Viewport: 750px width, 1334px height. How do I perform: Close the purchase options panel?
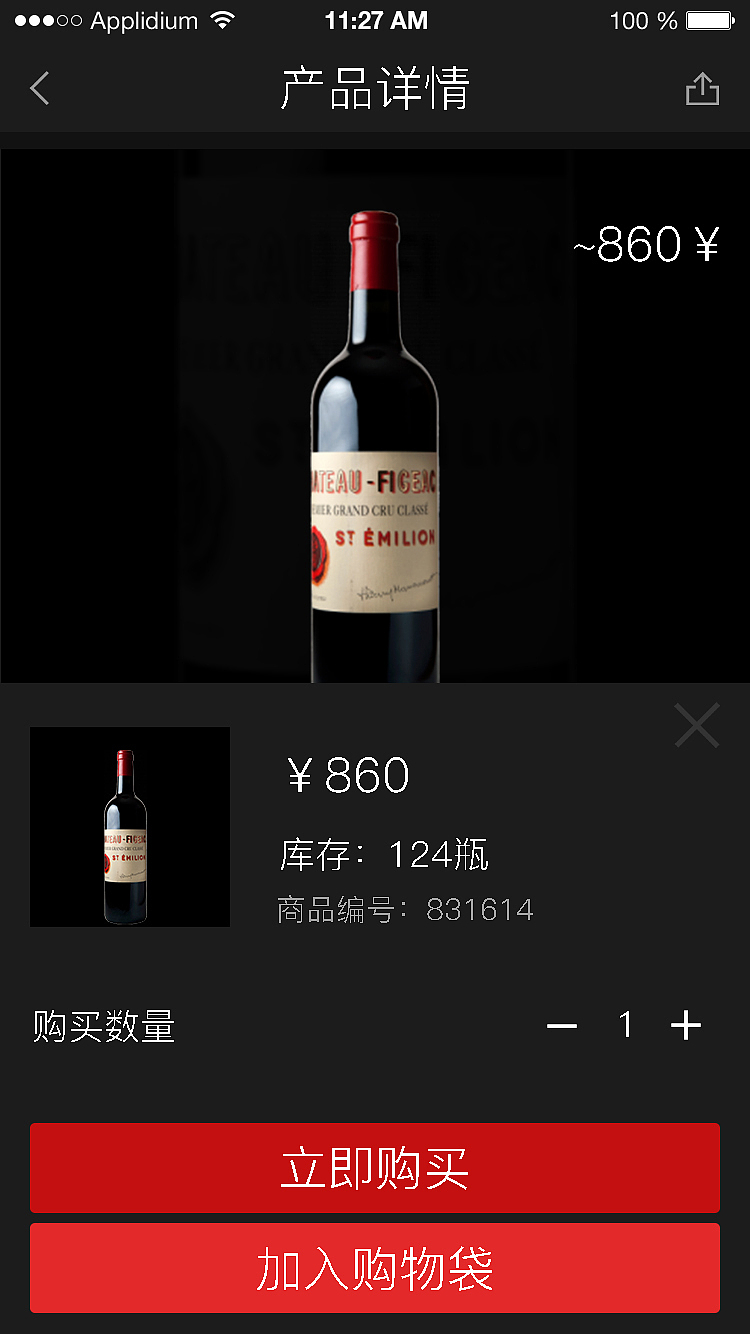coord(697,725)
